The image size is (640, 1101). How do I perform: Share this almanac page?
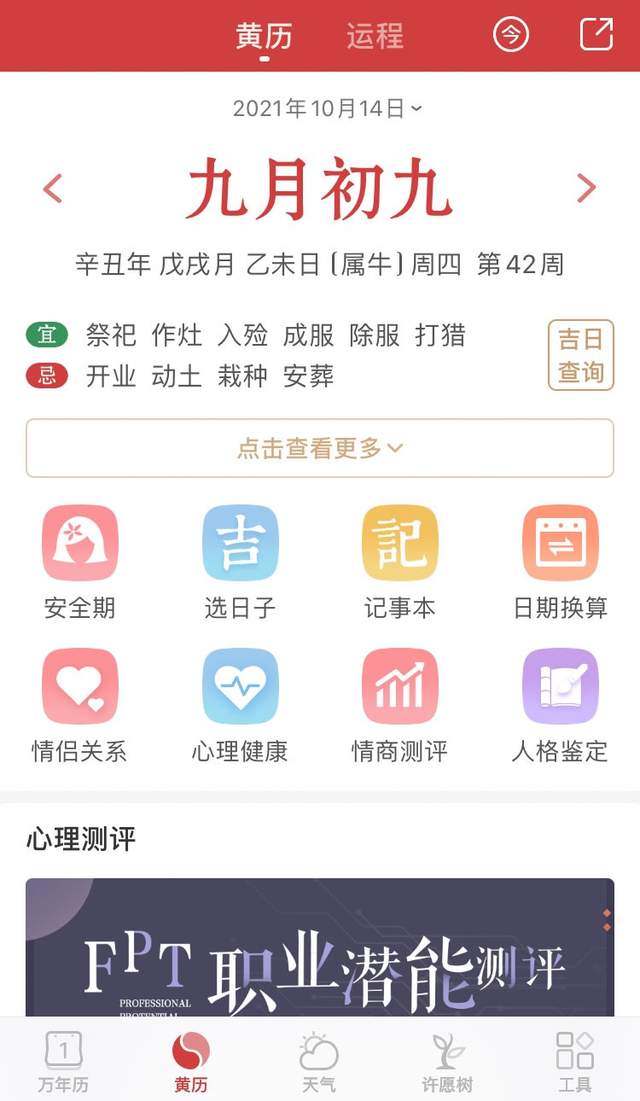(x=596, y=35)
